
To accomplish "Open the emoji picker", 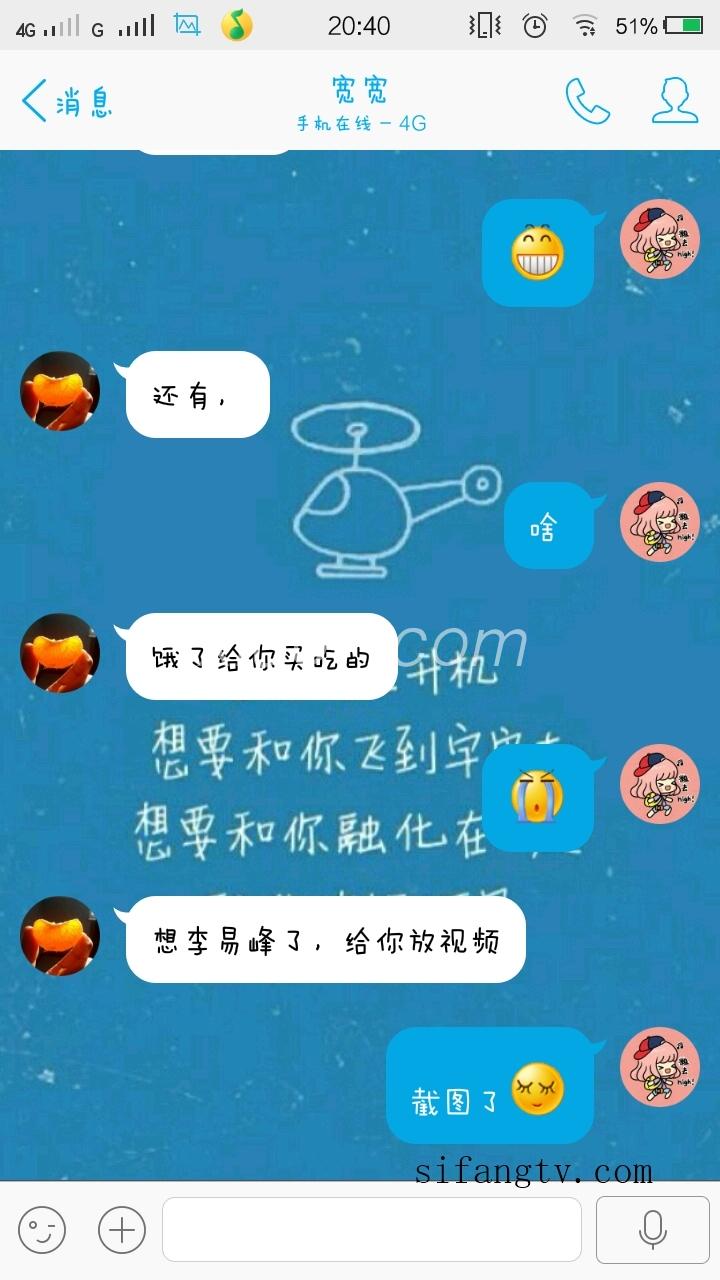I will click(42, 1229).
